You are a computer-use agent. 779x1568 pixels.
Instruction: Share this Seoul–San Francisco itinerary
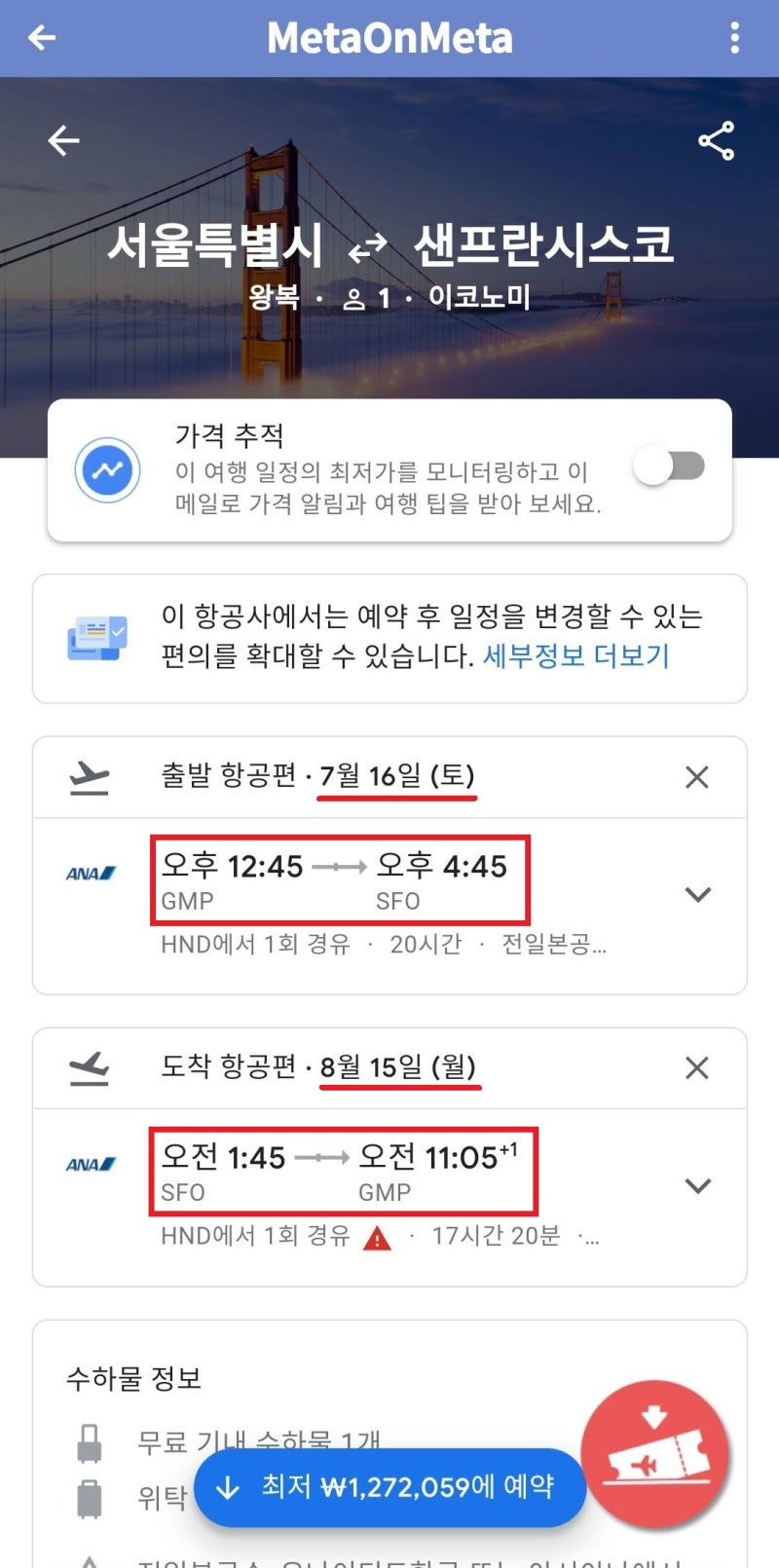(x=717, y=141)
